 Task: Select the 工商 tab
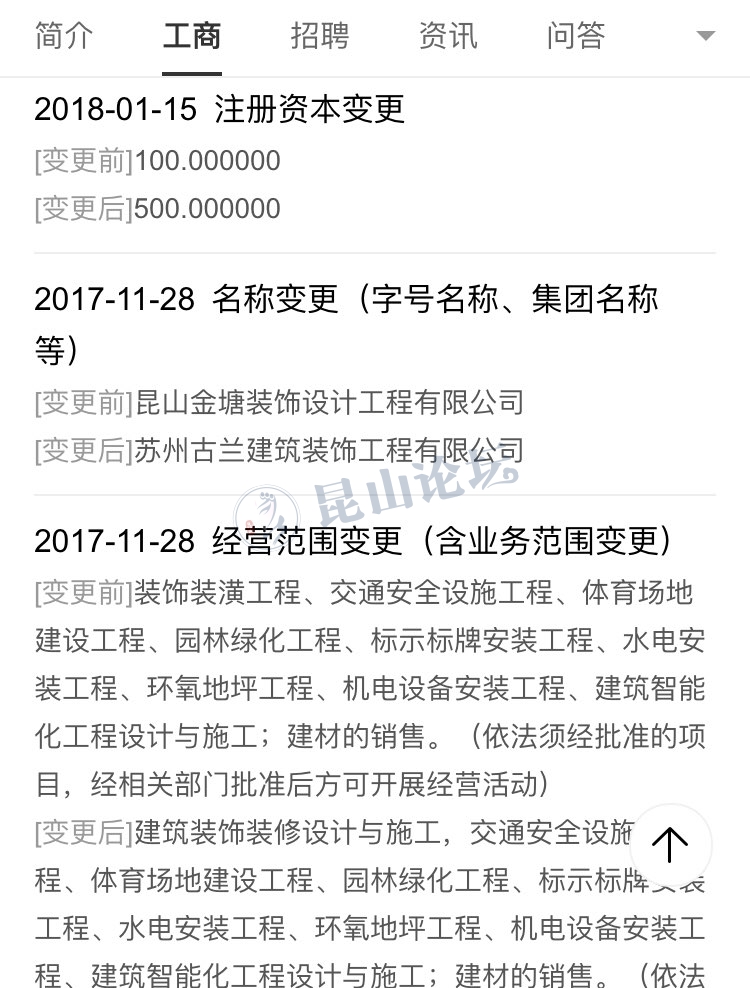pos(192,36)
